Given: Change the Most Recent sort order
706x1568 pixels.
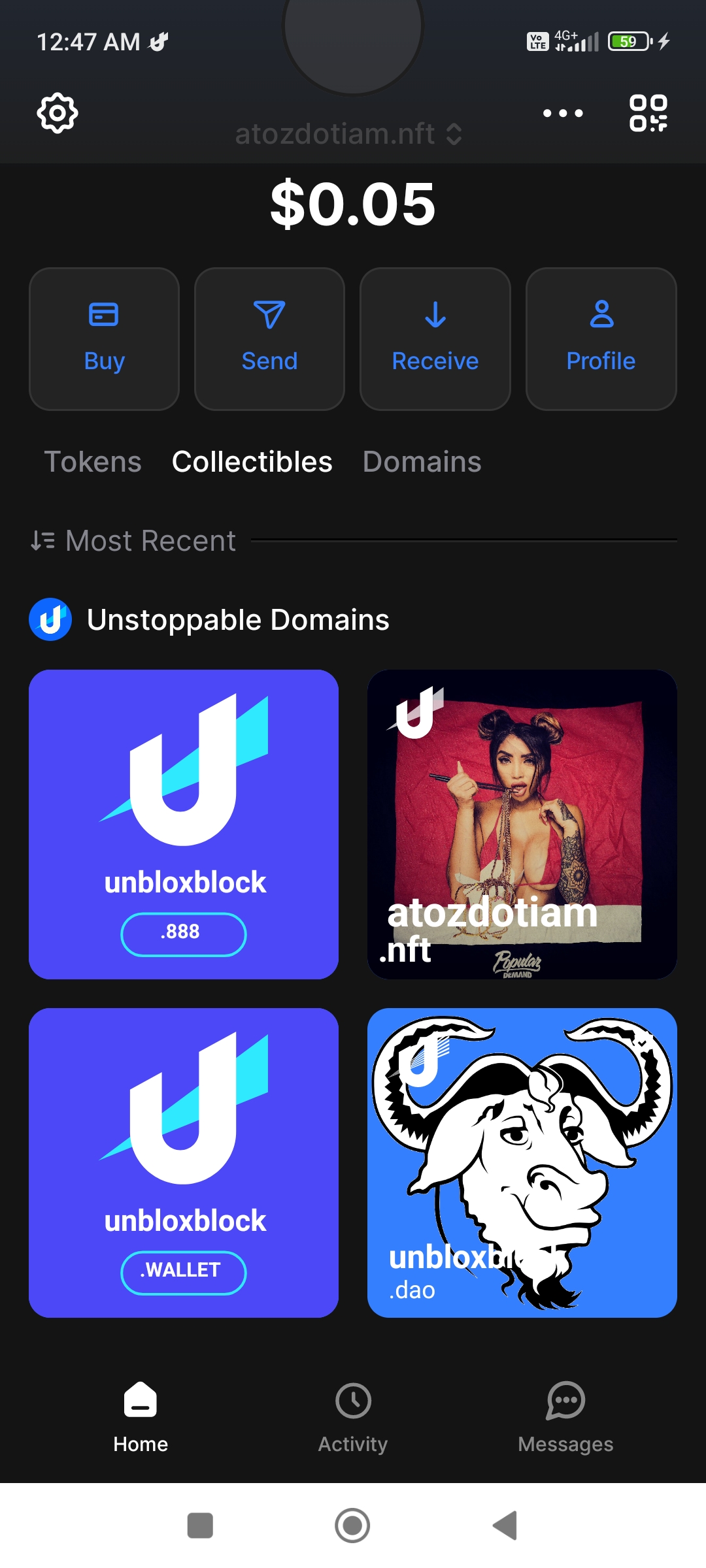Looking at the screenshot, I should click(134, 541).
